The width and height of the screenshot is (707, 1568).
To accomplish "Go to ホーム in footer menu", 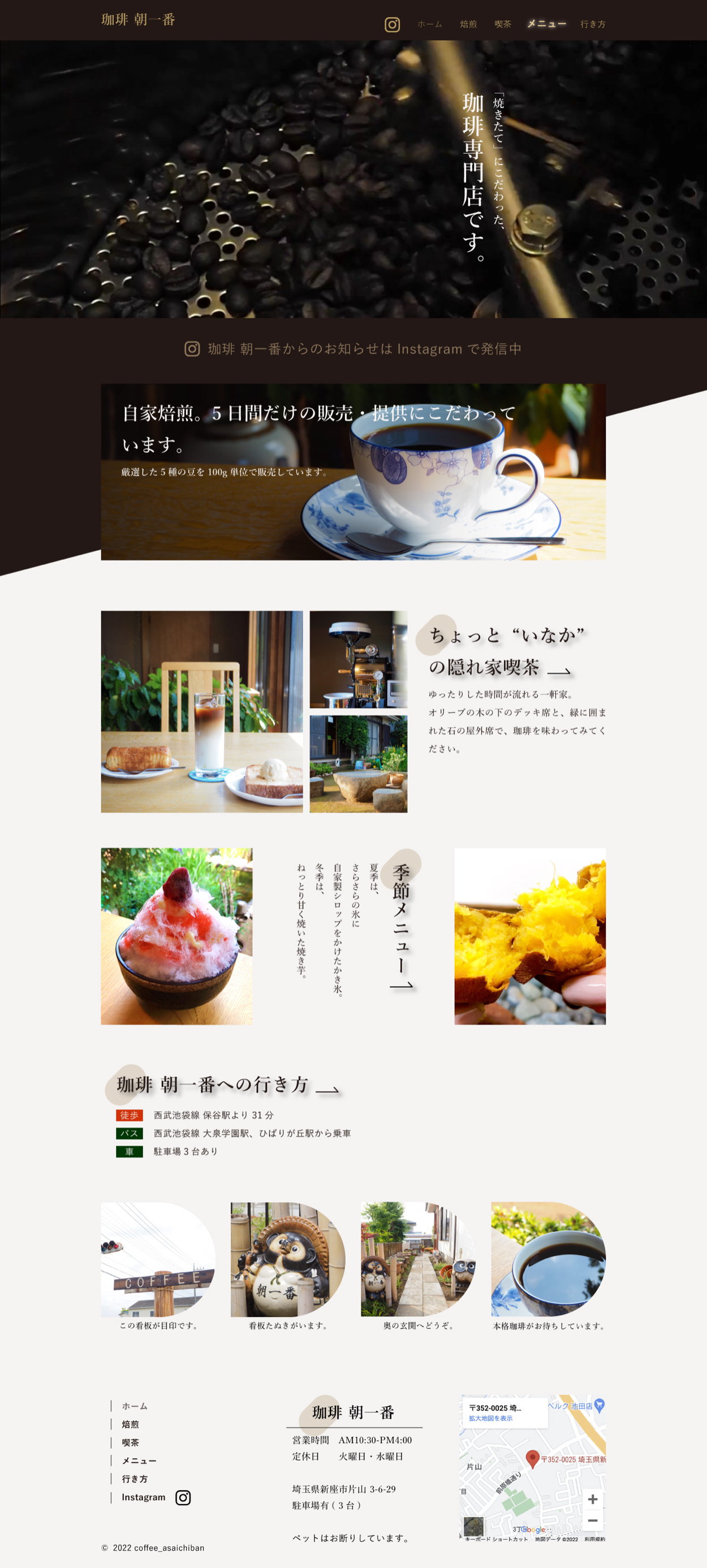I will click(x=135, y=1406).
